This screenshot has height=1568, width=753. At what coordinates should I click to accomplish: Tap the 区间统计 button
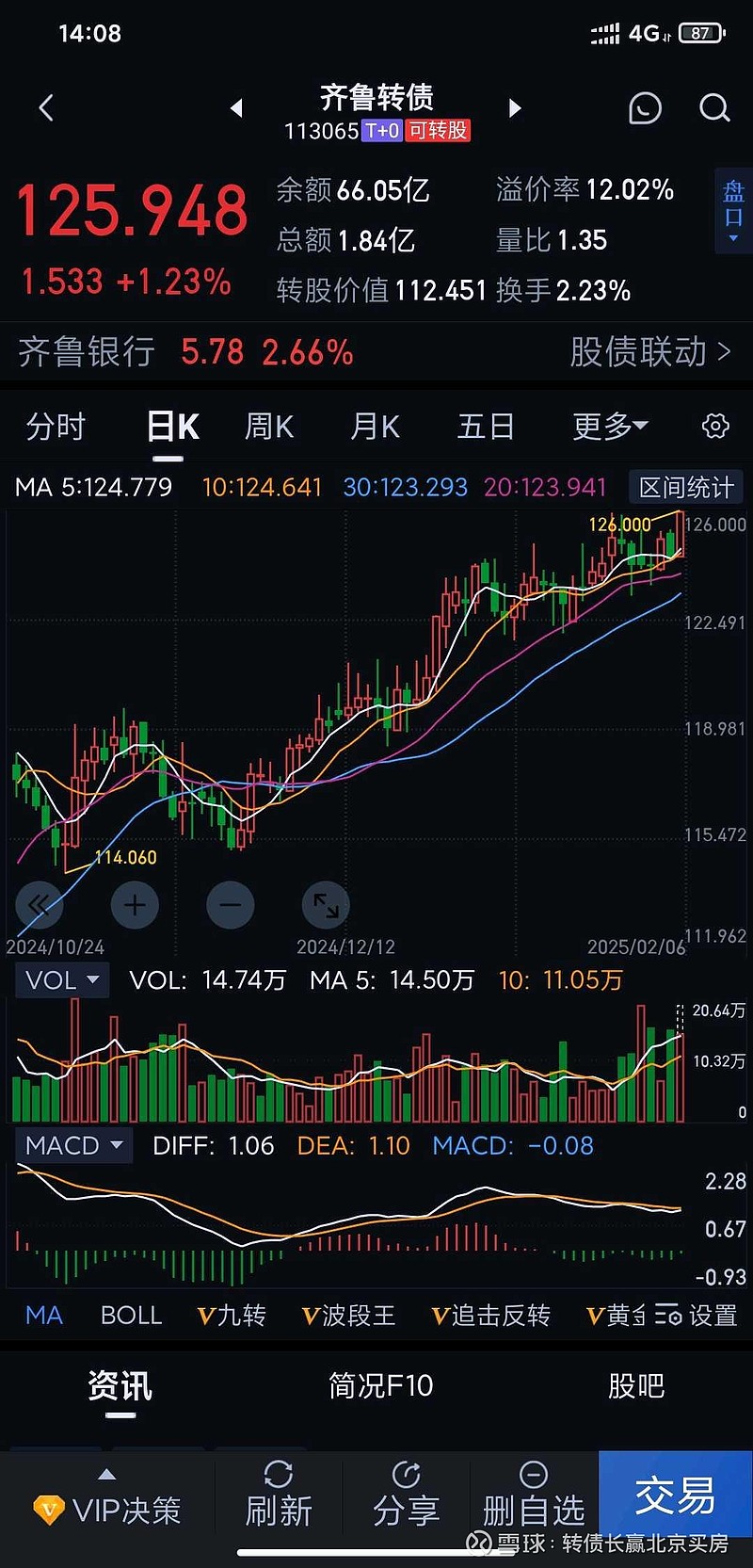tap(685, 487)
